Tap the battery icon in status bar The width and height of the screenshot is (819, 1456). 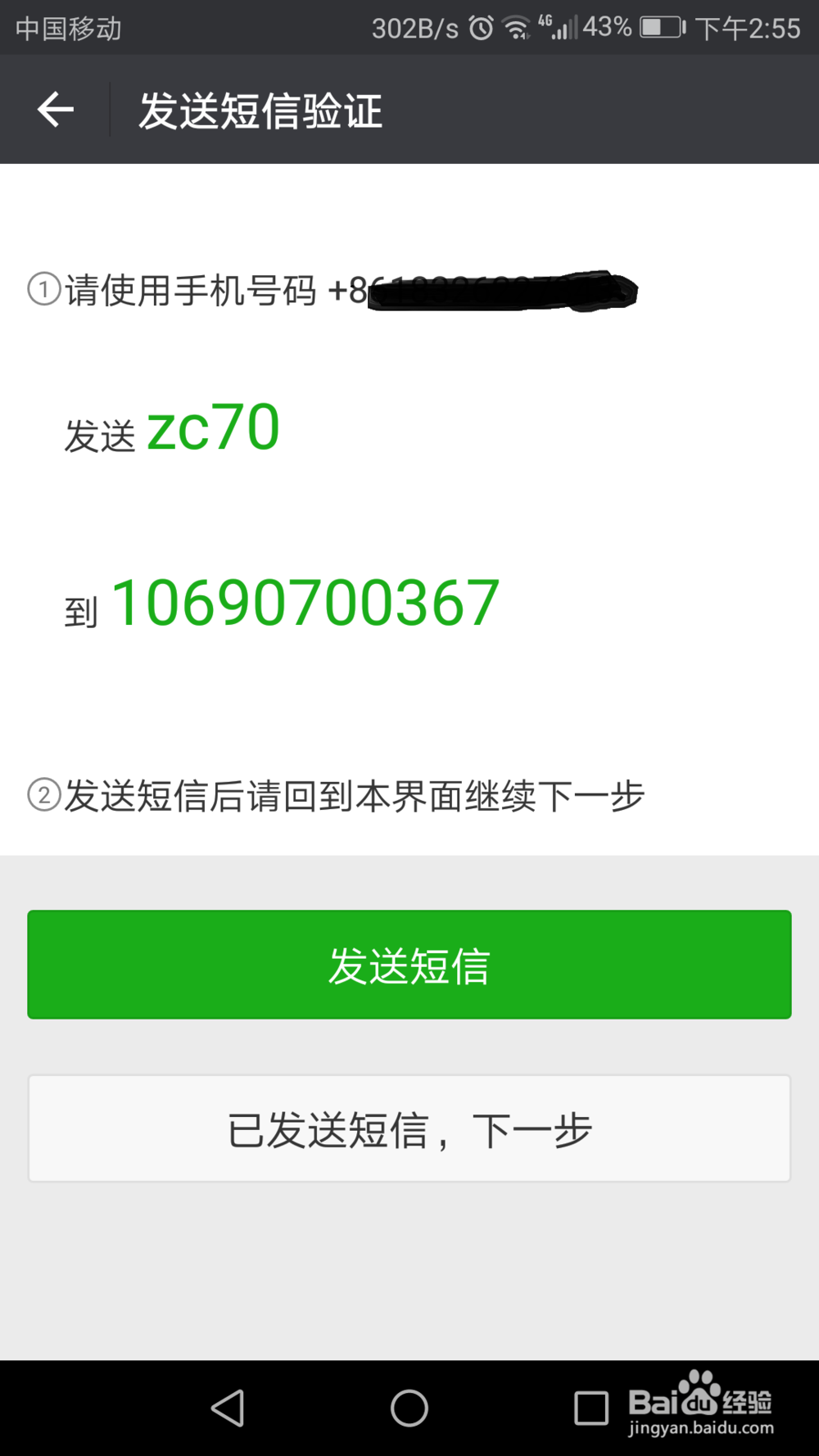click(x=660, y=26)
